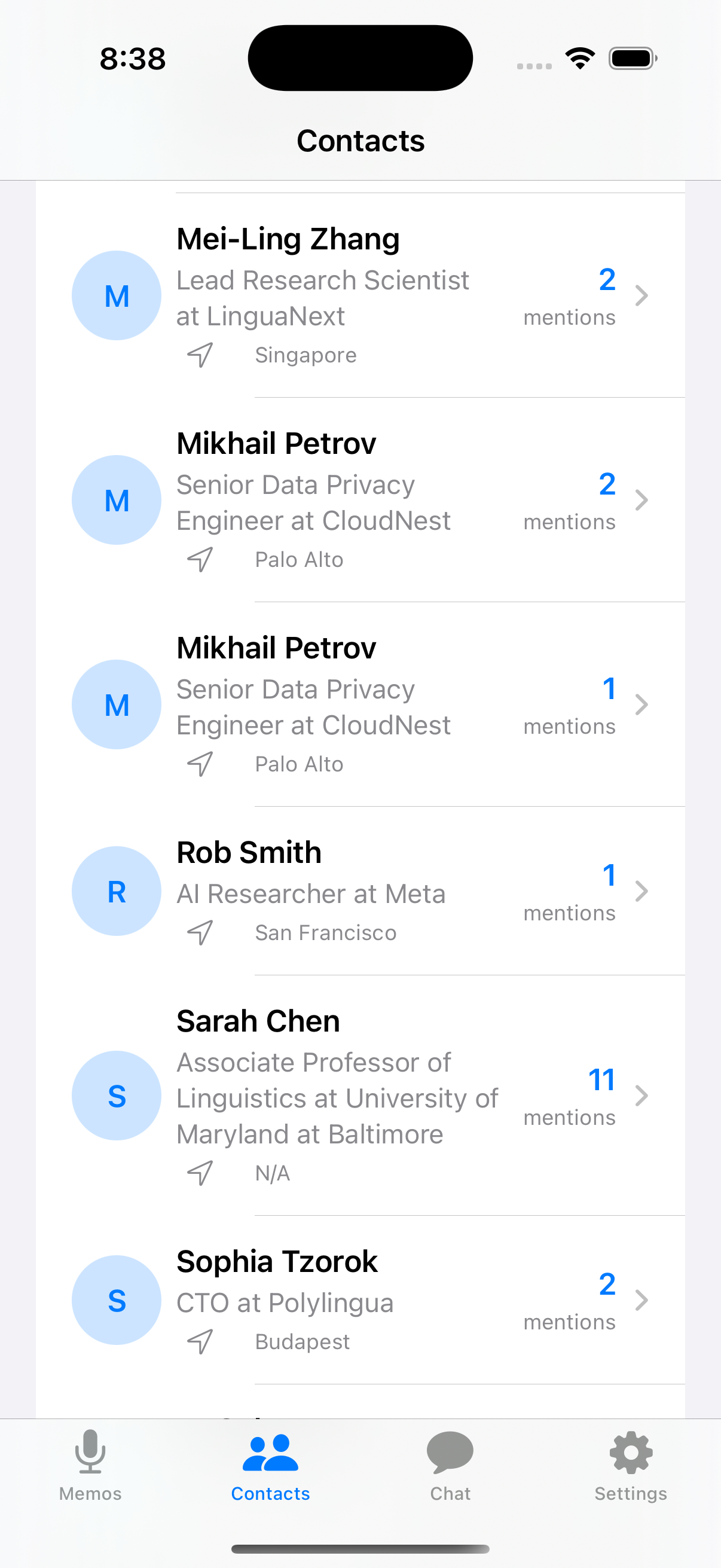
Task: Expand Sophia Tzorok's contact chevron
Action: [x=643, y=1301]
